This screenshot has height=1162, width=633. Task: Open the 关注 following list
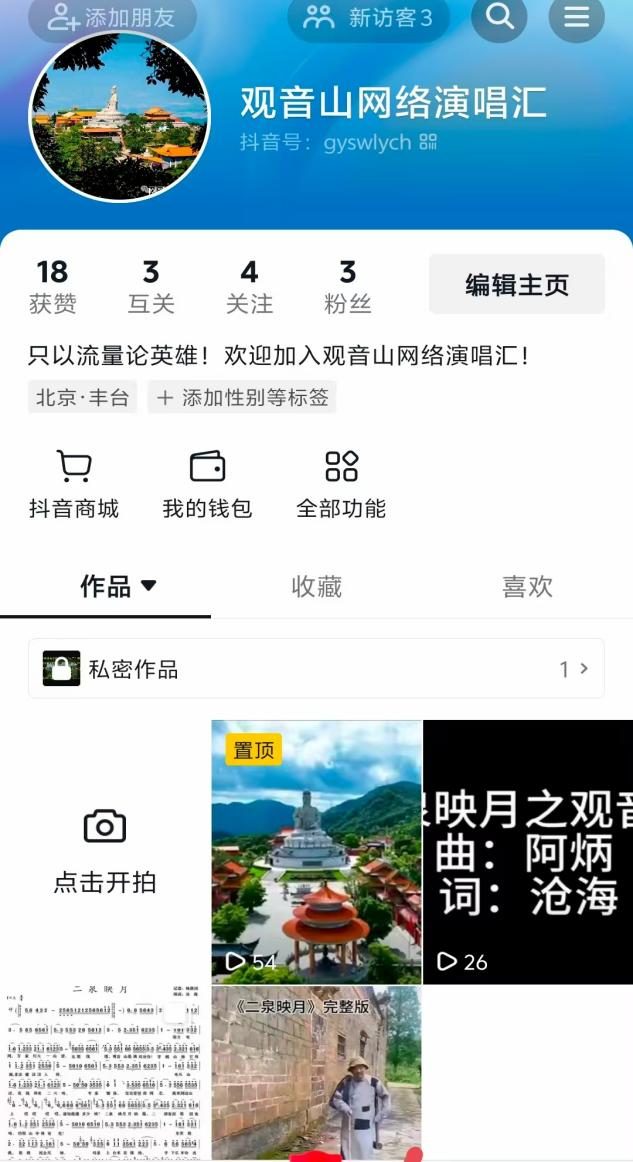point(249,286)
